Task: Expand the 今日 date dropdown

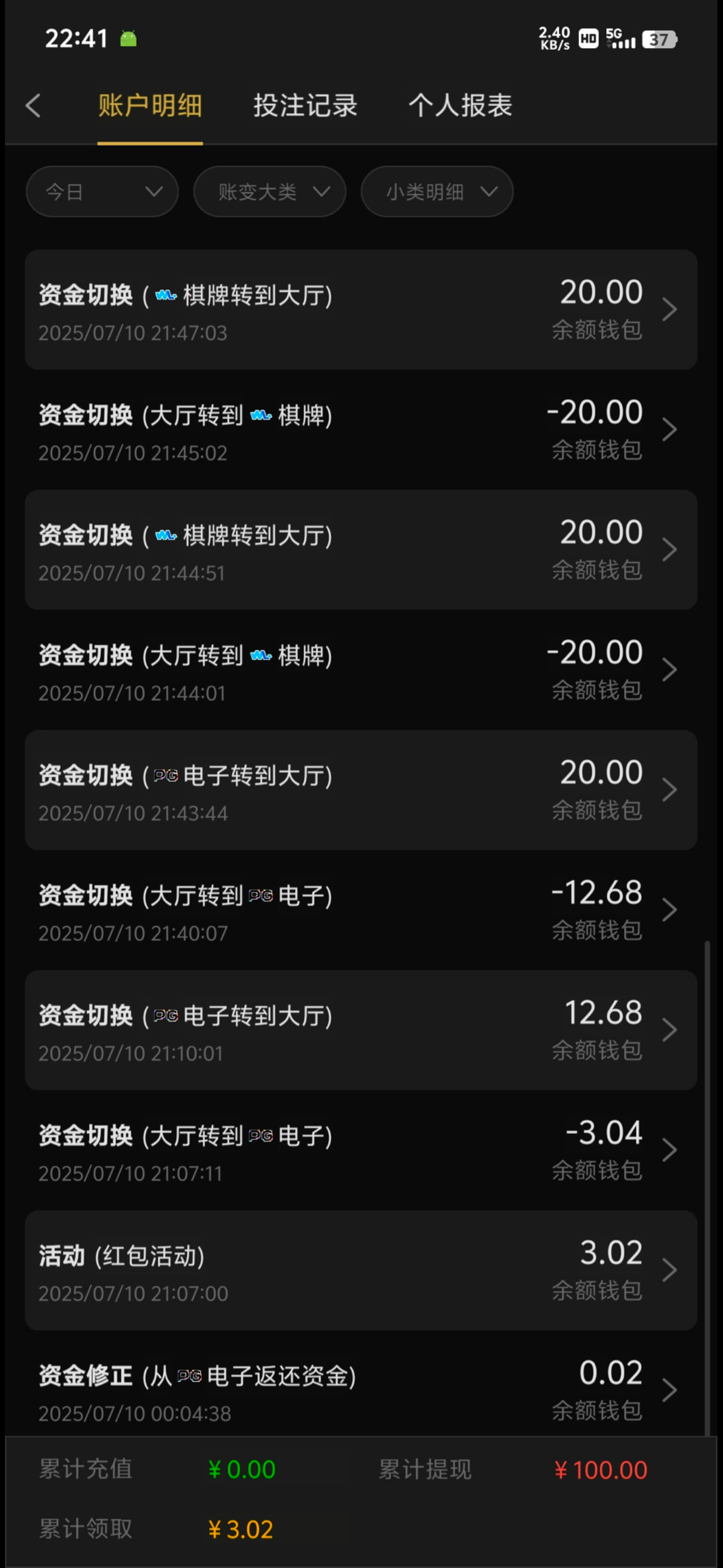Action: coord(102,192)
